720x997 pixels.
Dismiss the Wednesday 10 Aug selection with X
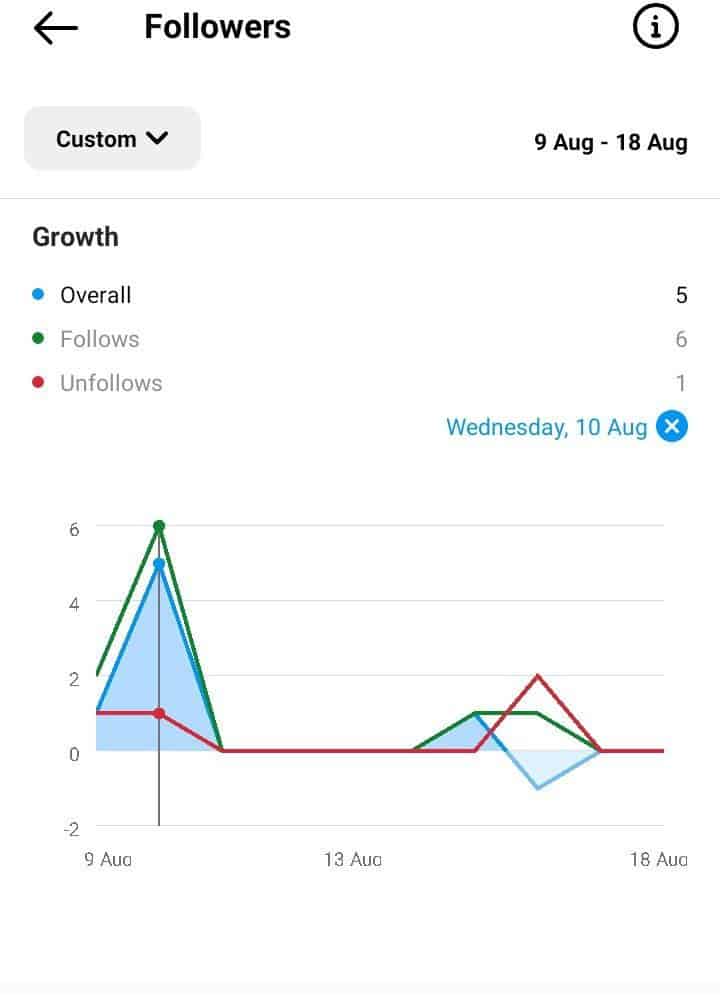672,426
